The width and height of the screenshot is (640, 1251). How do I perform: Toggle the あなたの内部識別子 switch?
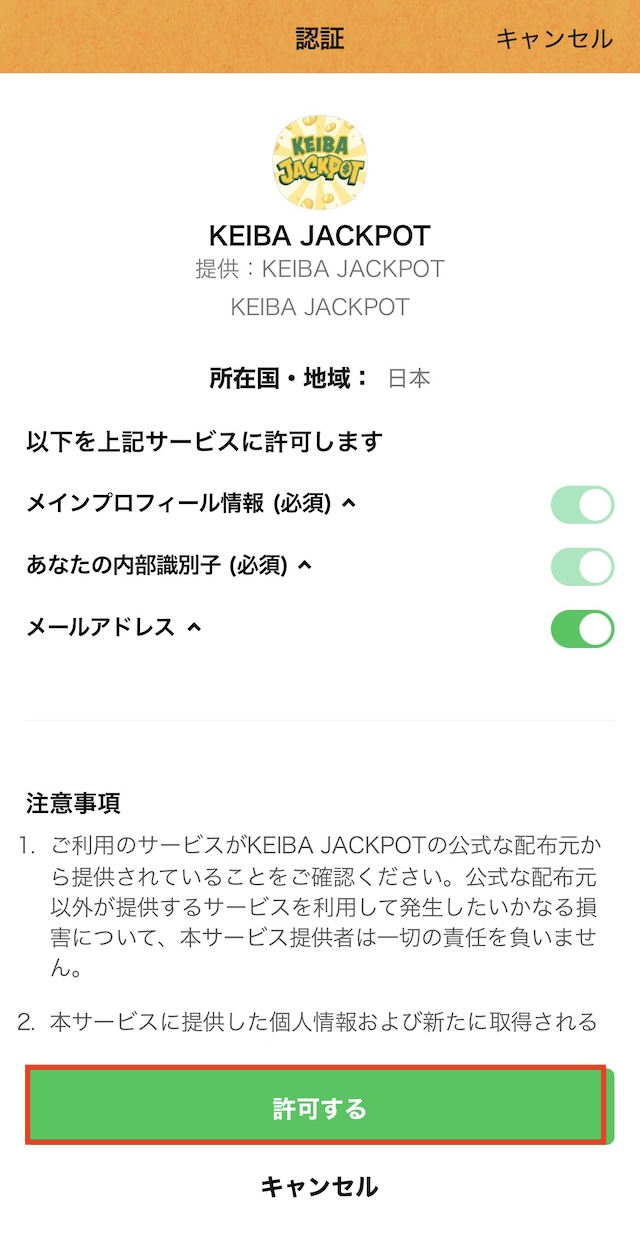(582, 567)
